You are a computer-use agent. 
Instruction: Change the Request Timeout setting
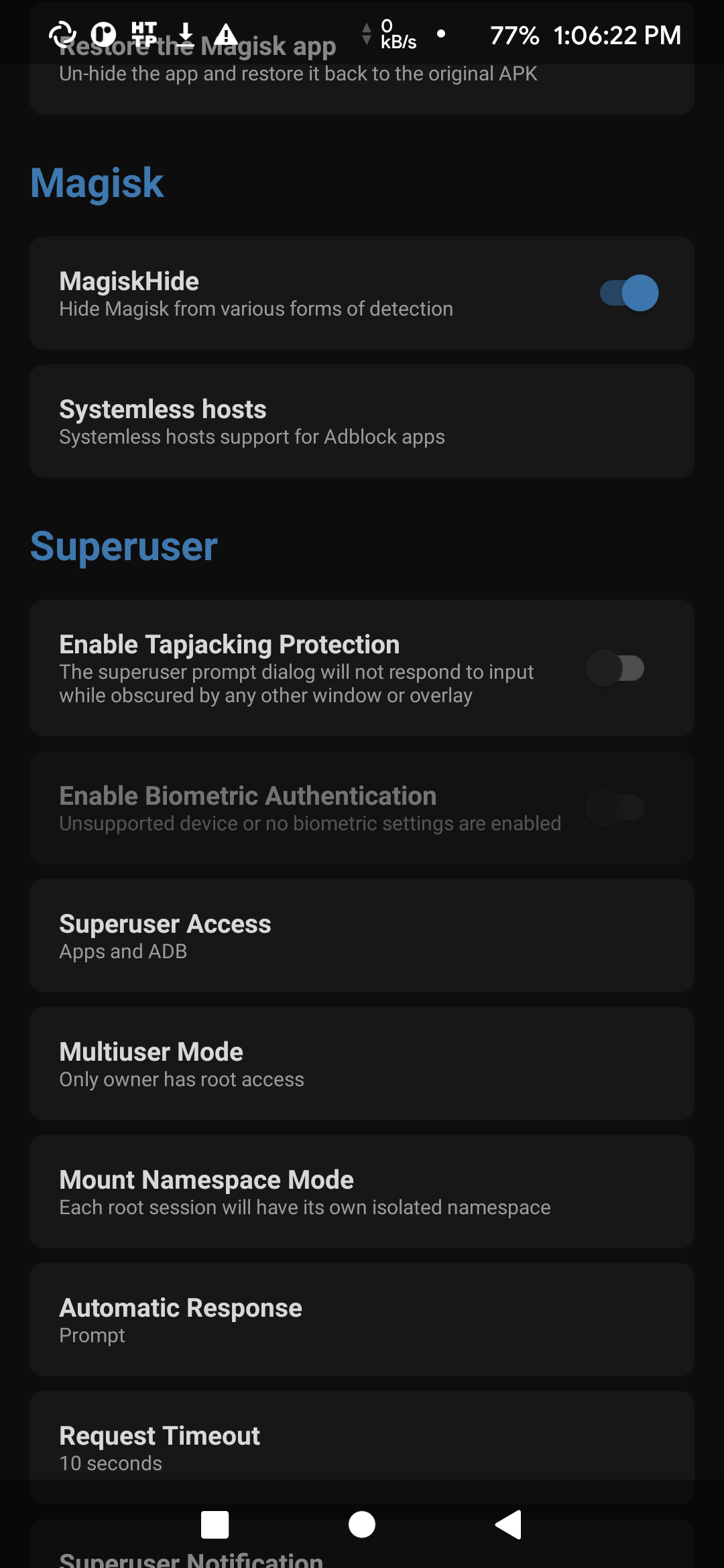pos(362,1447)
